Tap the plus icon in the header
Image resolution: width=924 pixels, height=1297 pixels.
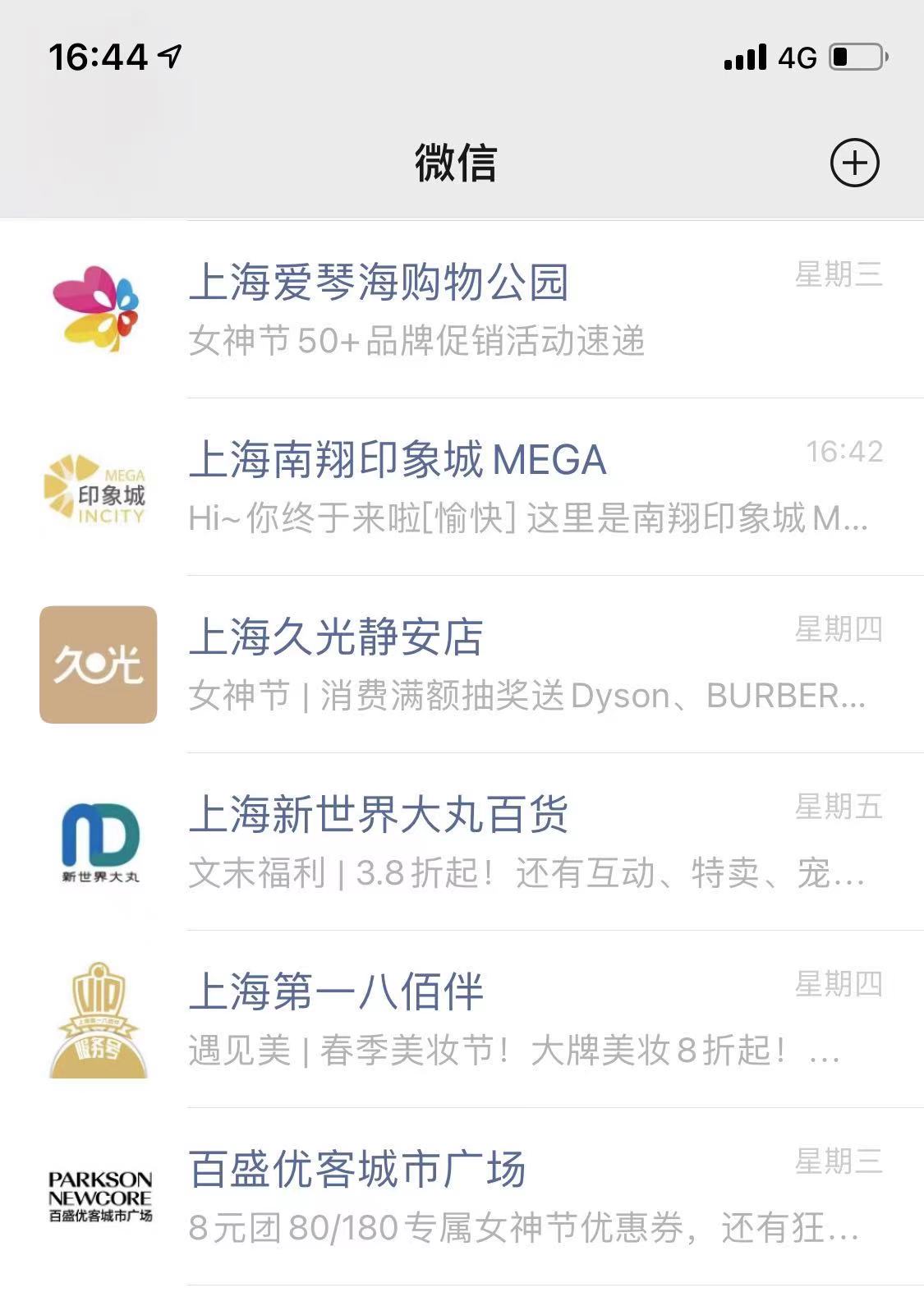(x=854, y=163)
